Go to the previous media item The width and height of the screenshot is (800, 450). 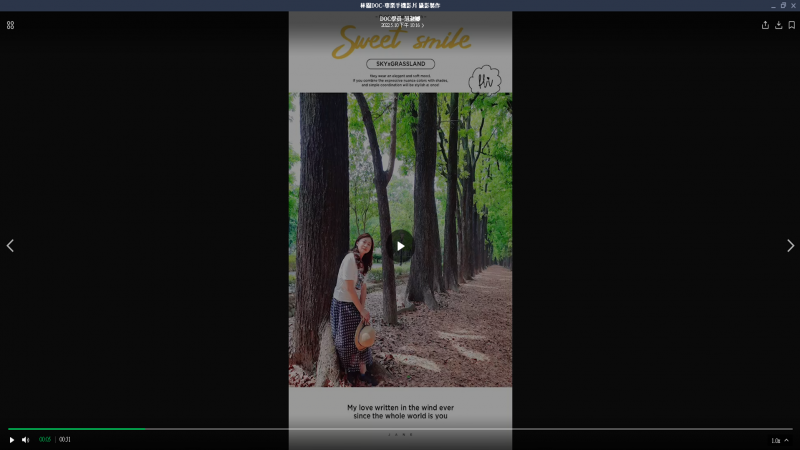(10, 246)
